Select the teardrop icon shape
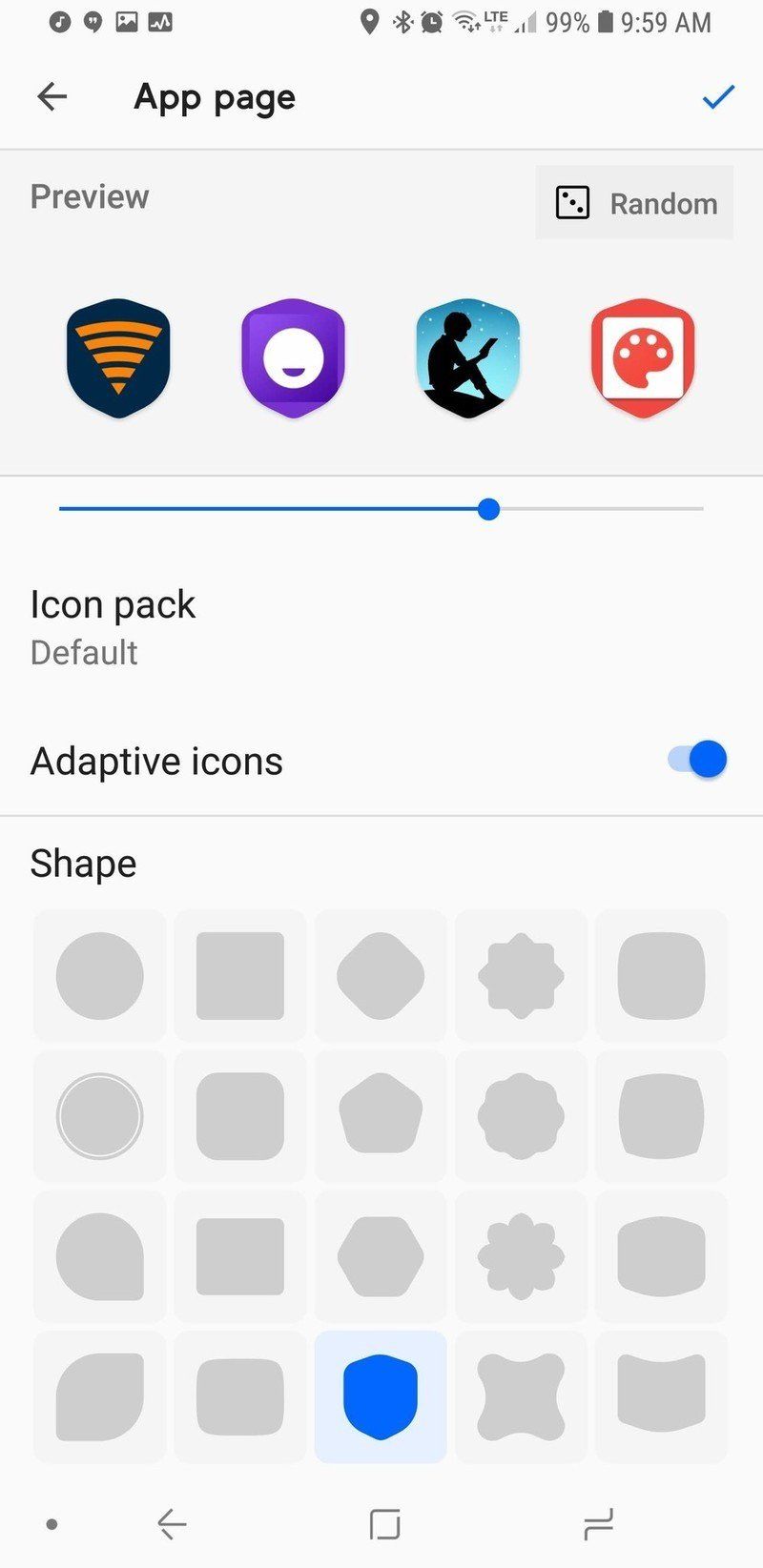 99,1256
